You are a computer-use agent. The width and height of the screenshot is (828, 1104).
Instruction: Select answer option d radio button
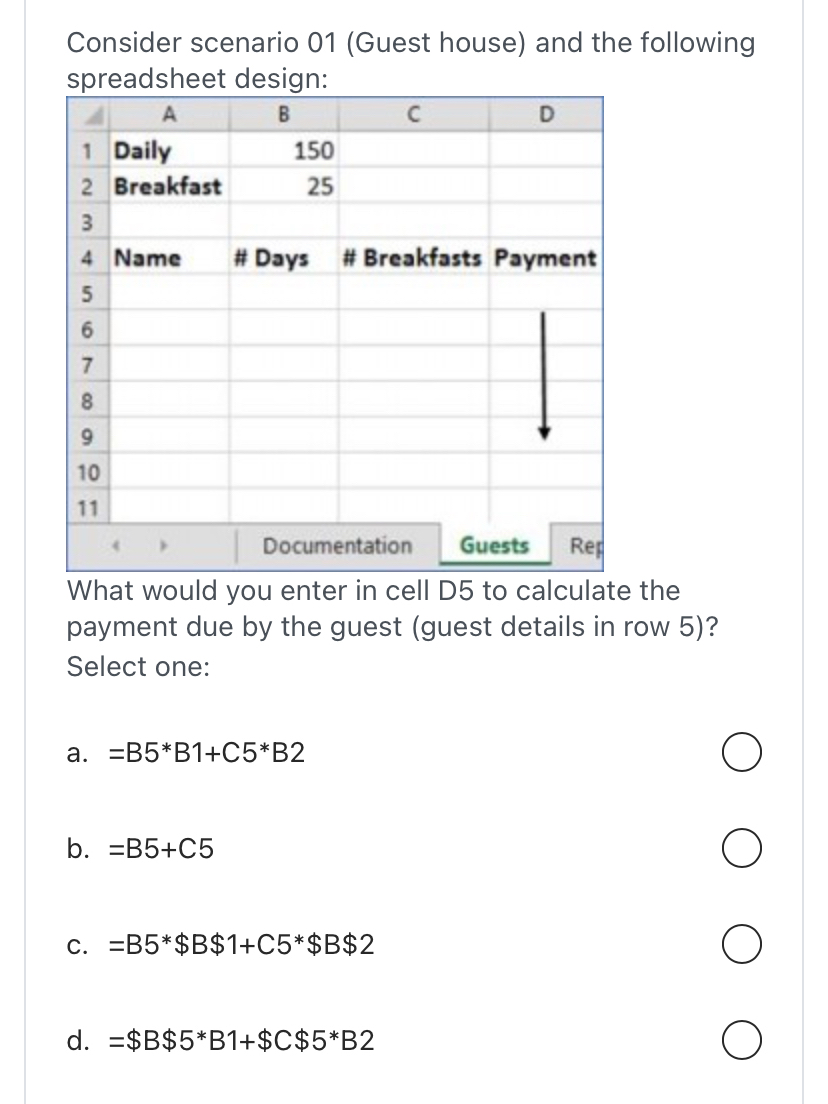coord(741,1040)
